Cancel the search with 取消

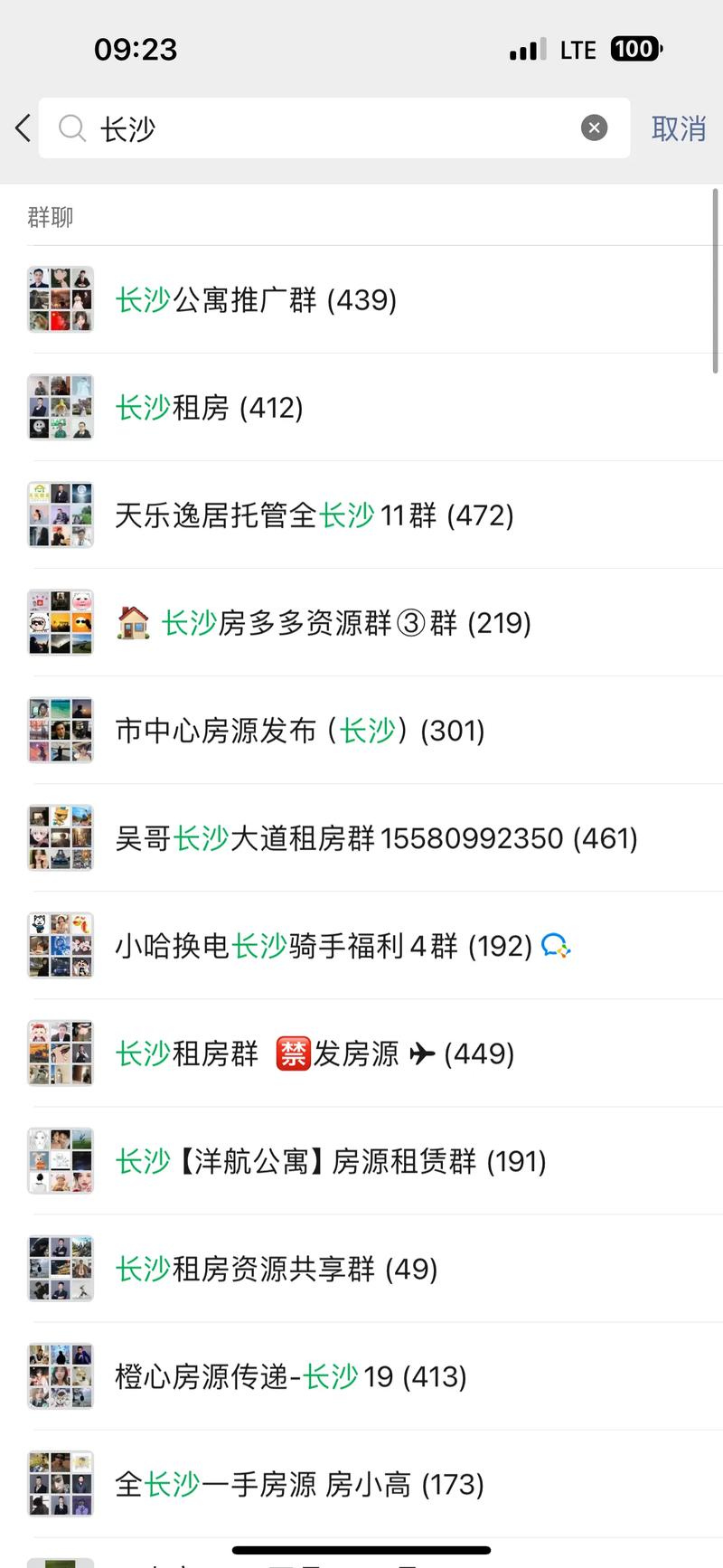pyautogui.click(x=678, y=128)
